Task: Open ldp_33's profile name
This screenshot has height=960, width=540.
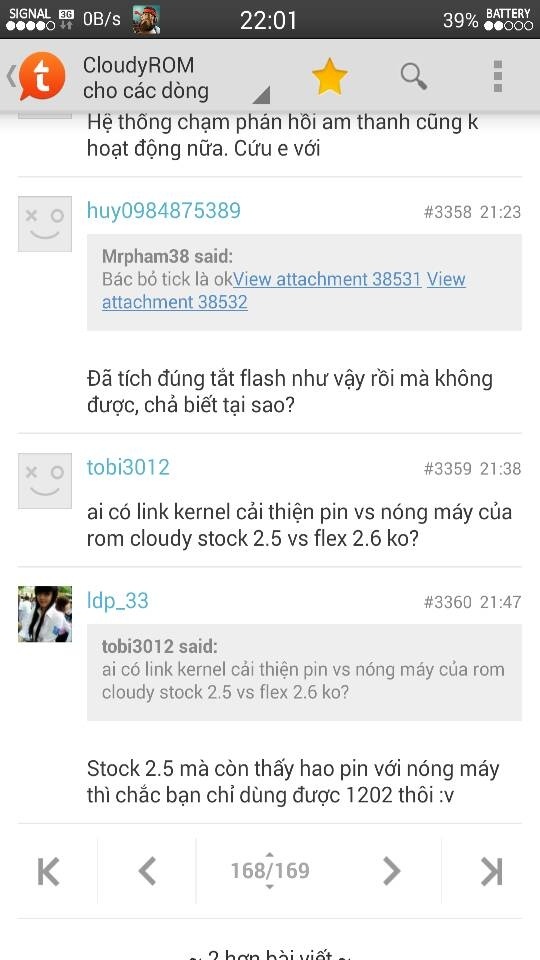Action: (118, 601)
